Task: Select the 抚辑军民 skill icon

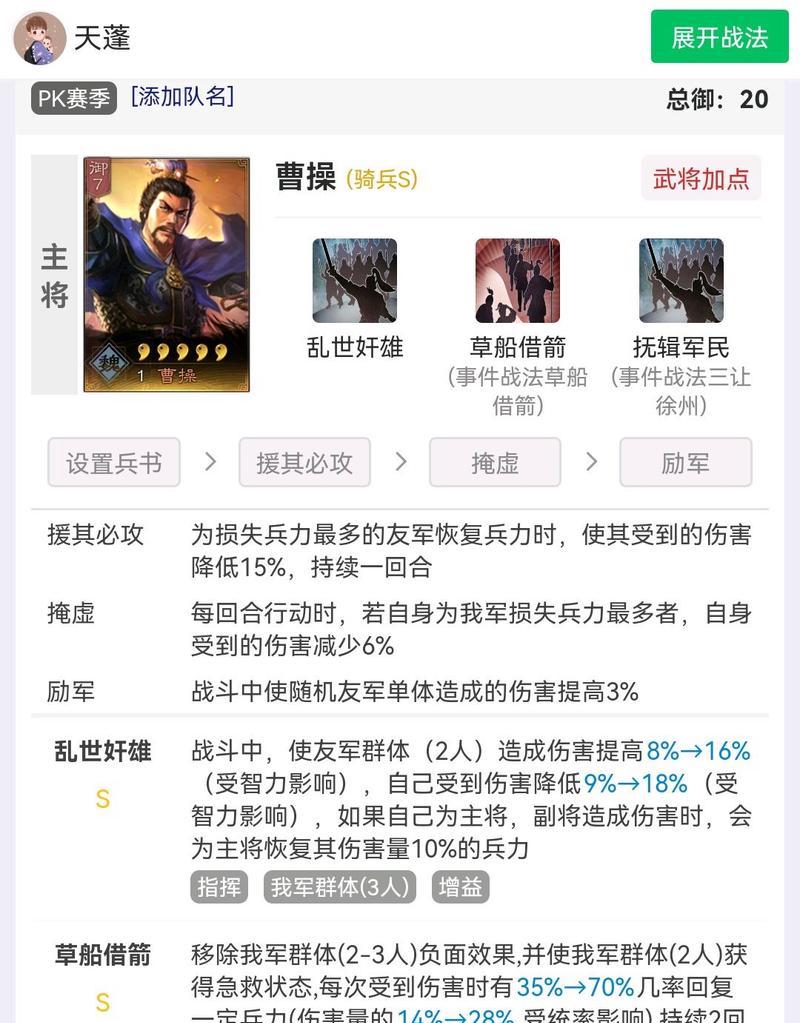Action: click(x=681, y=280)
